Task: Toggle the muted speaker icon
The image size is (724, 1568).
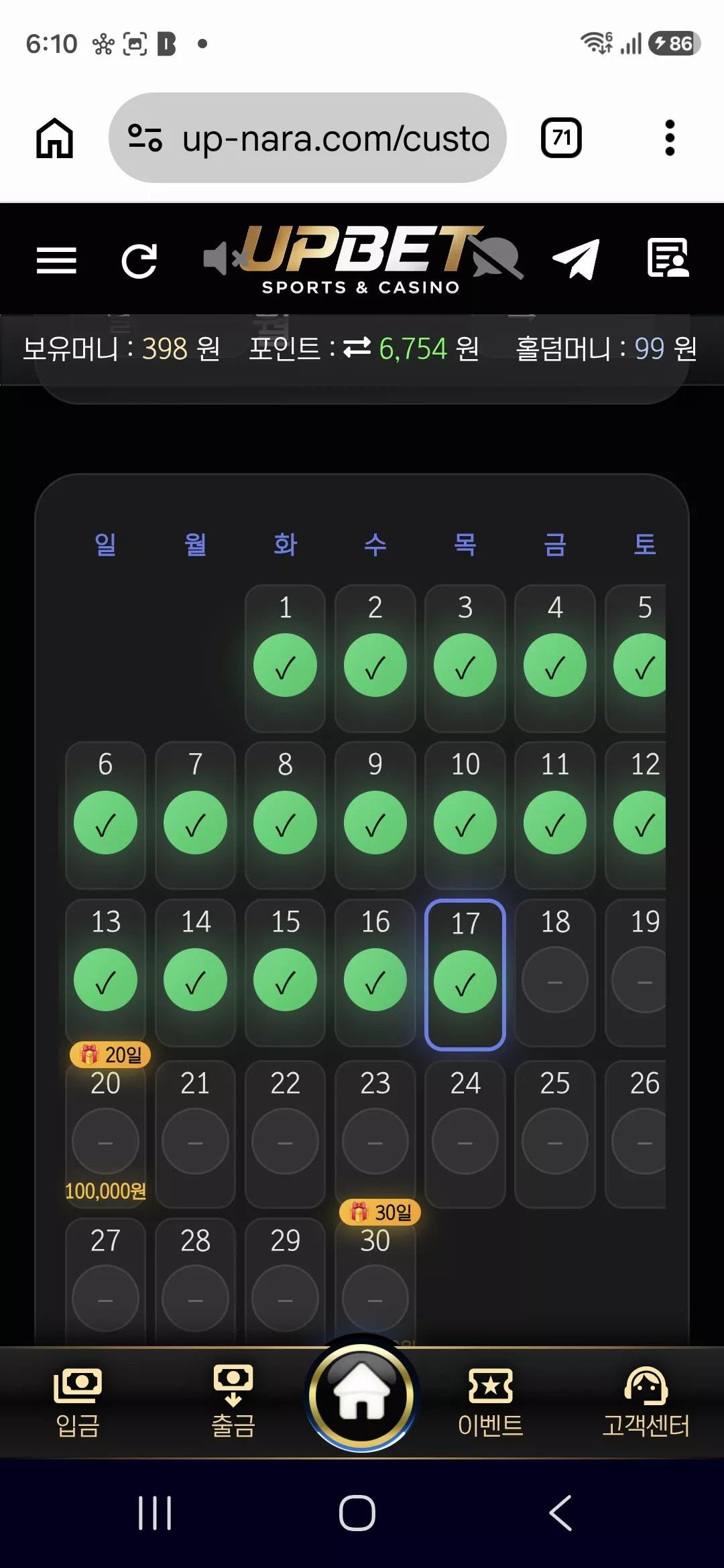Action: [223, 259]
